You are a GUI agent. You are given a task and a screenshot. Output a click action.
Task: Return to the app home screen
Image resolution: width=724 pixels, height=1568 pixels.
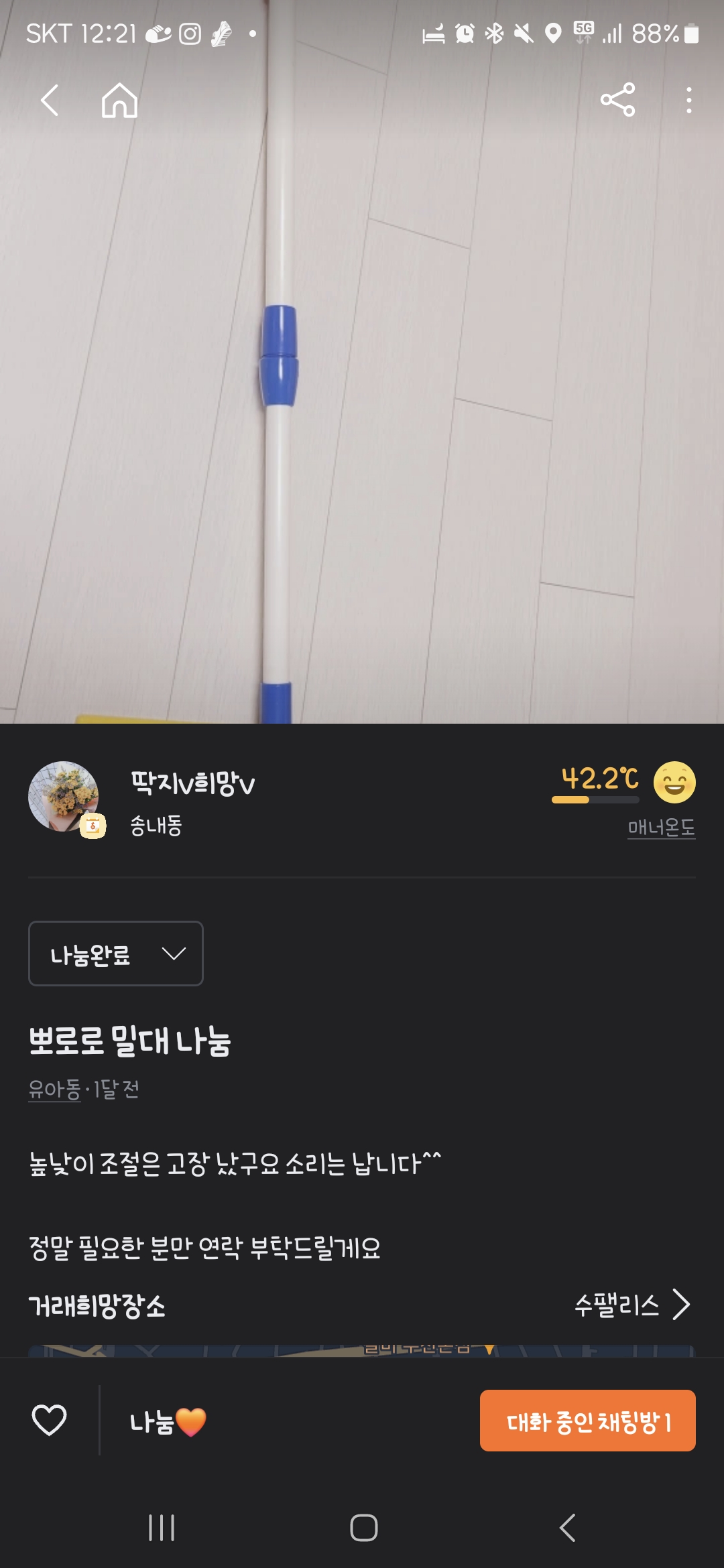(120, 101)
